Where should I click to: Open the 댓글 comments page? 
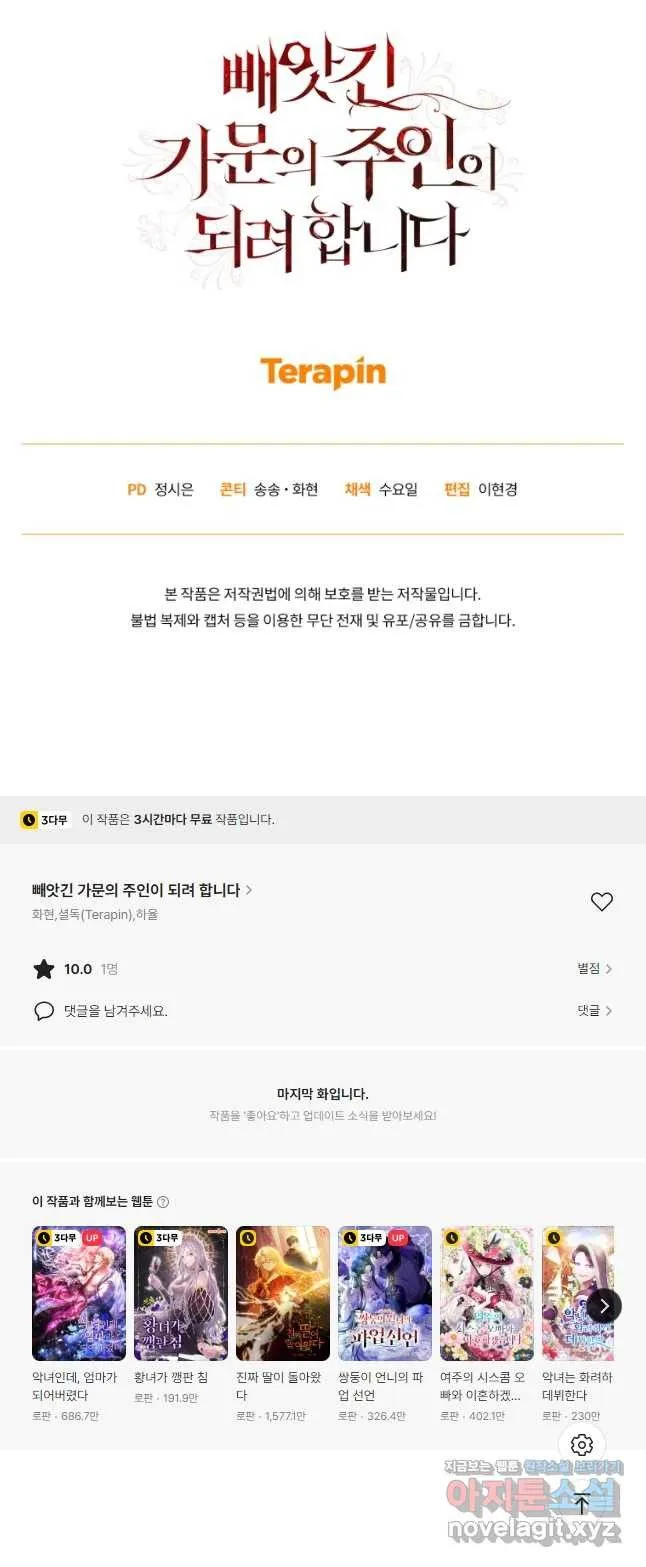coord(594,1010)
